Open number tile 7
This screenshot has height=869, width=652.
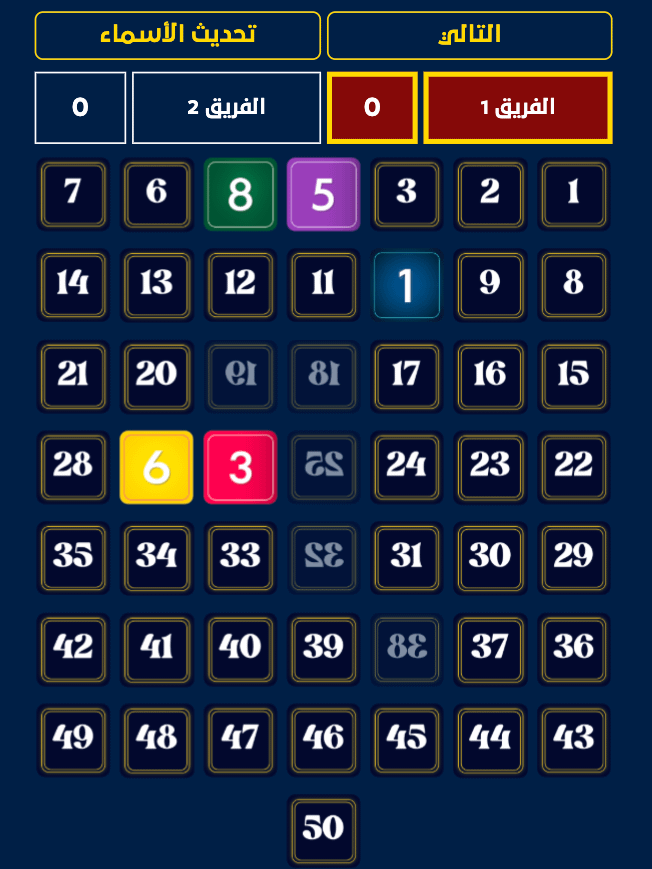[x=73, y=194]
